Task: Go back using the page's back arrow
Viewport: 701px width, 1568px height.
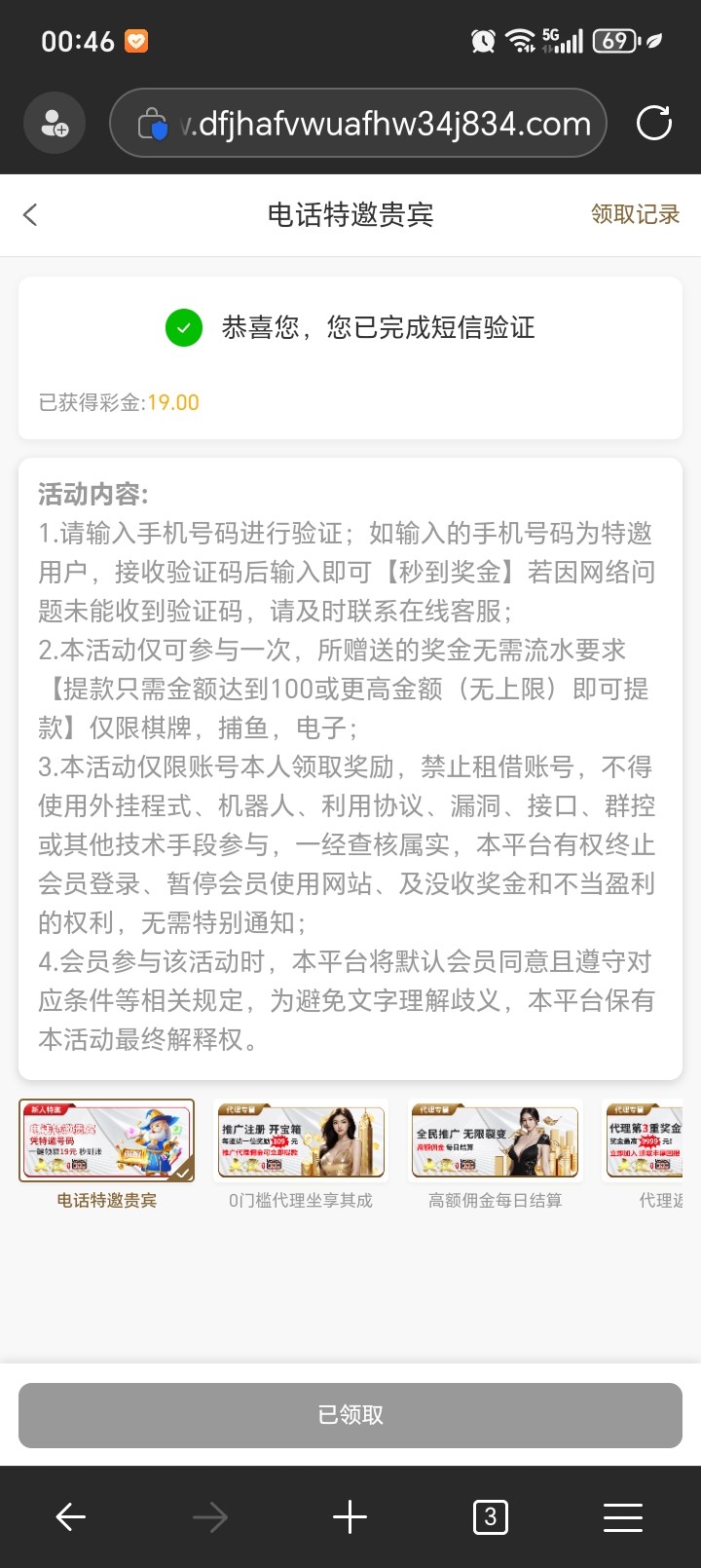Action: tap(31, 215)
